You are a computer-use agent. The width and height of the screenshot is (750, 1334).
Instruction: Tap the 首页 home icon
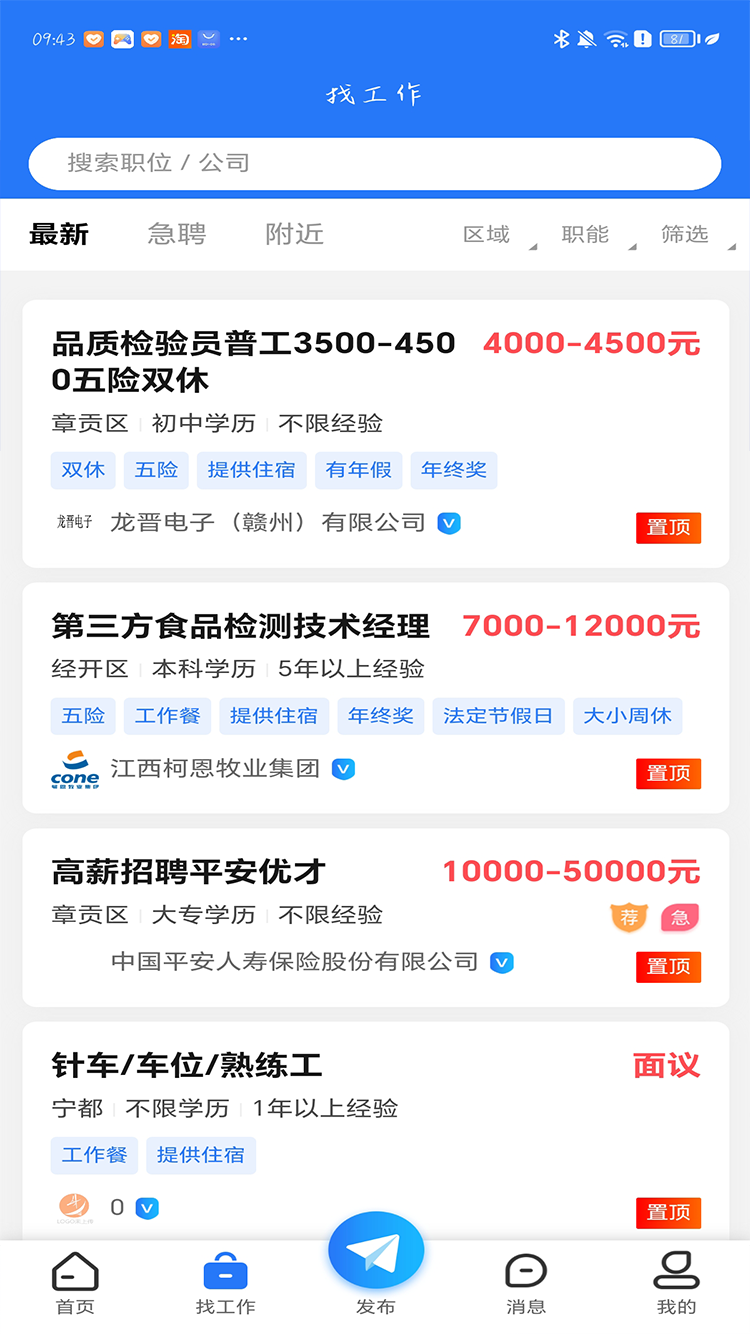(75, 1269)
